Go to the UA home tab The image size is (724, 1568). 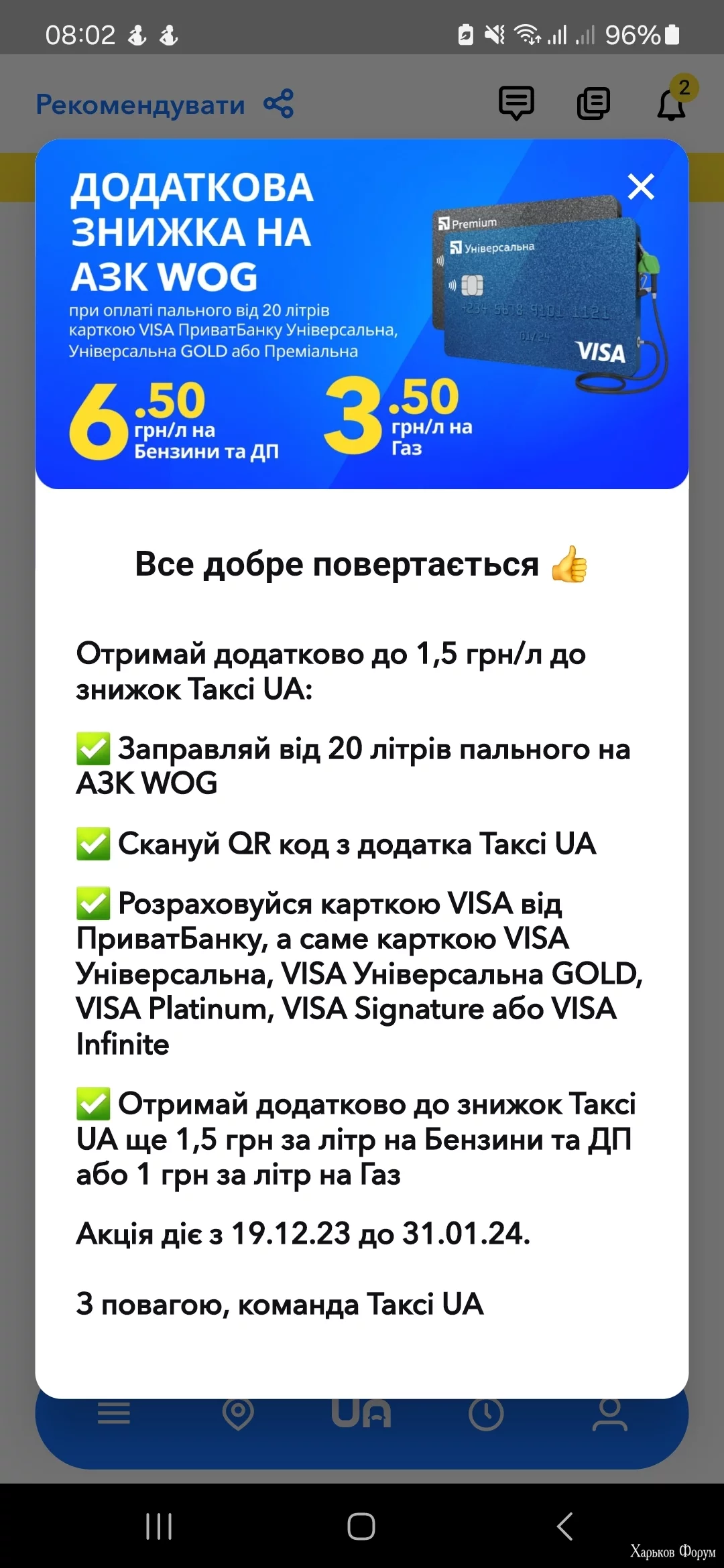click(361, 1415)
